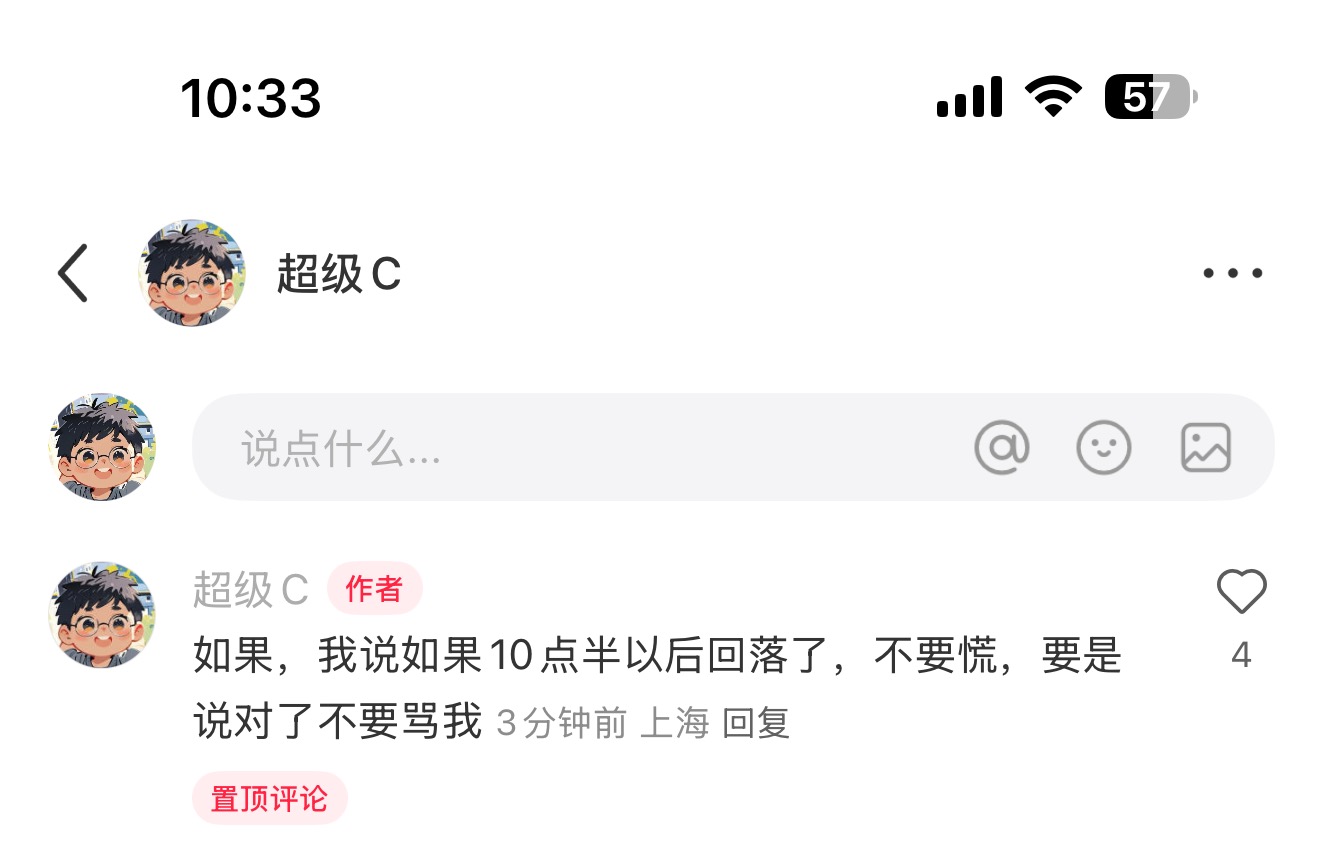This screenshot has height=851, width=1320.
Task: Open the three-dot overflow menu
Action: 1232,273
